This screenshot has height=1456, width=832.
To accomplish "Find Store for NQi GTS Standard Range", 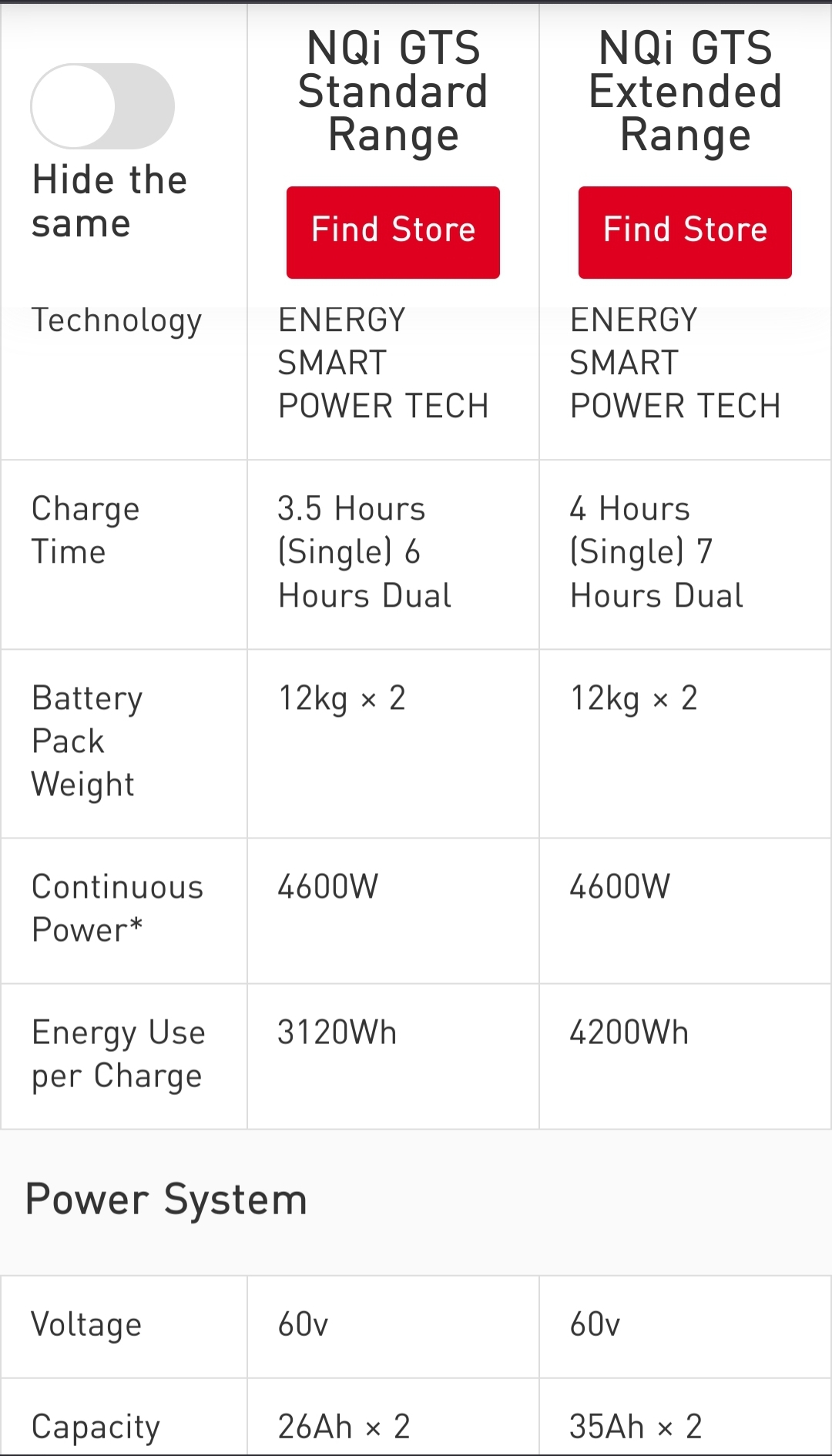I will coord(393,232).
